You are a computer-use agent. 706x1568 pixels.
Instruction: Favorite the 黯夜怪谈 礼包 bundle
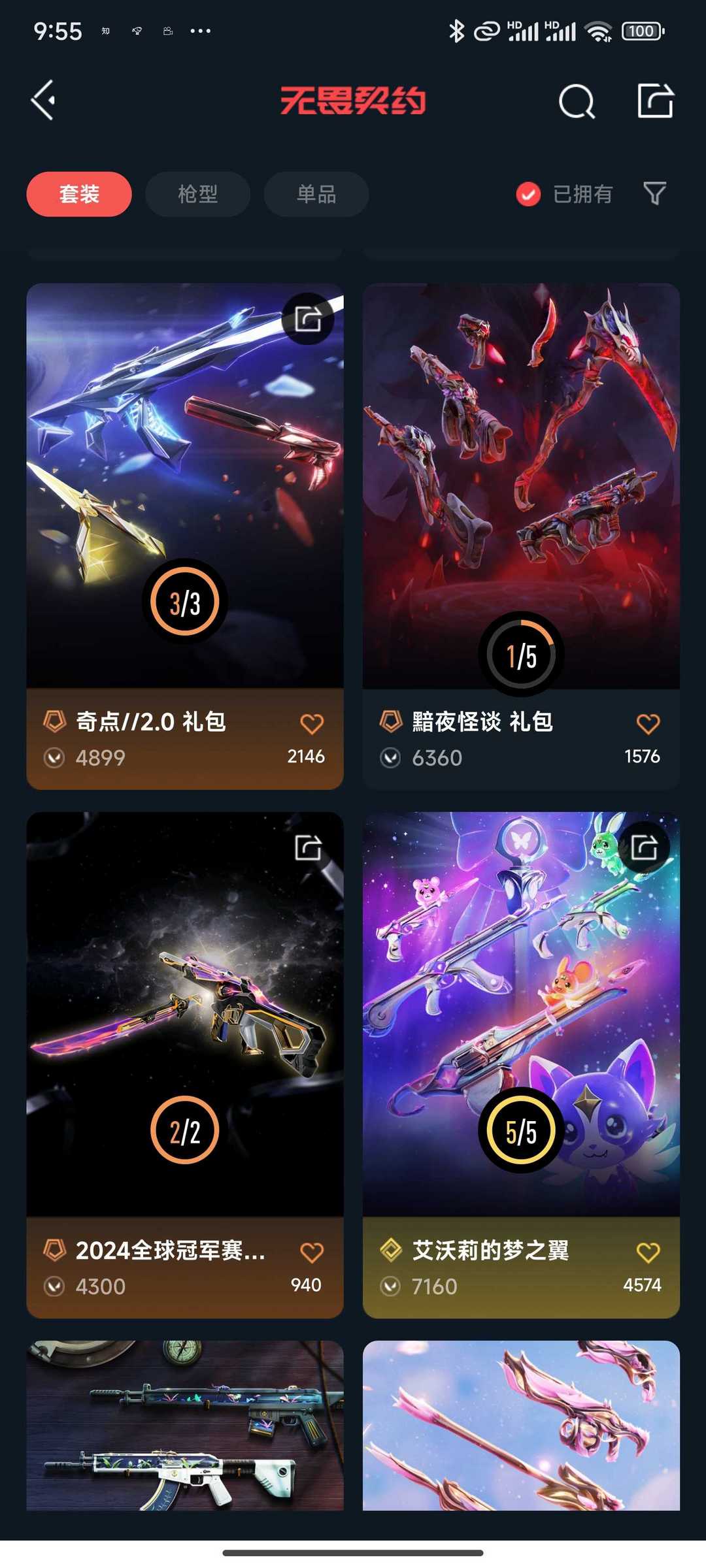pos(647,724)
